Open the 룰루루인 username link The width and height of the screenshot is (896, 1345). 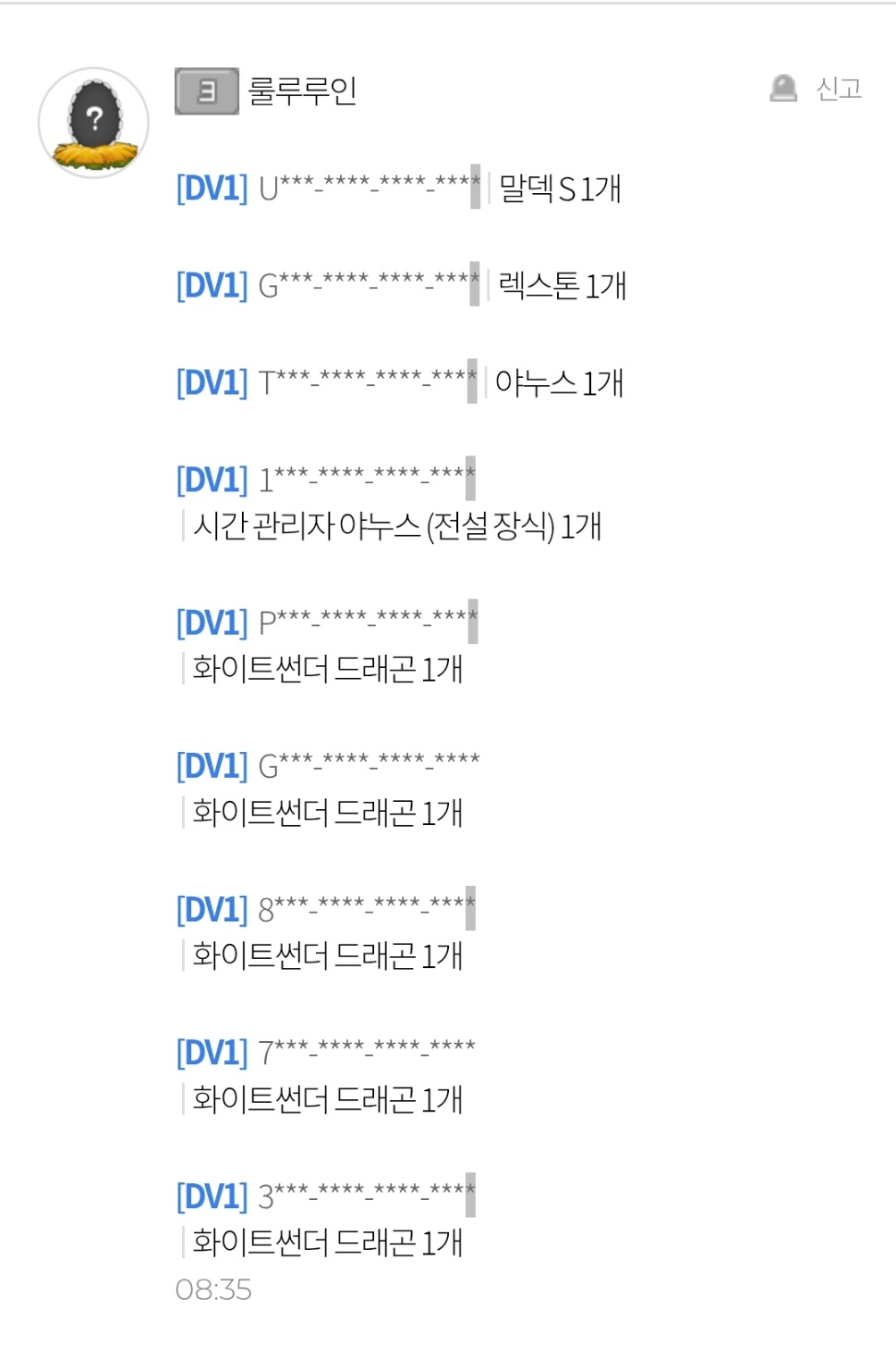point(302,91)
